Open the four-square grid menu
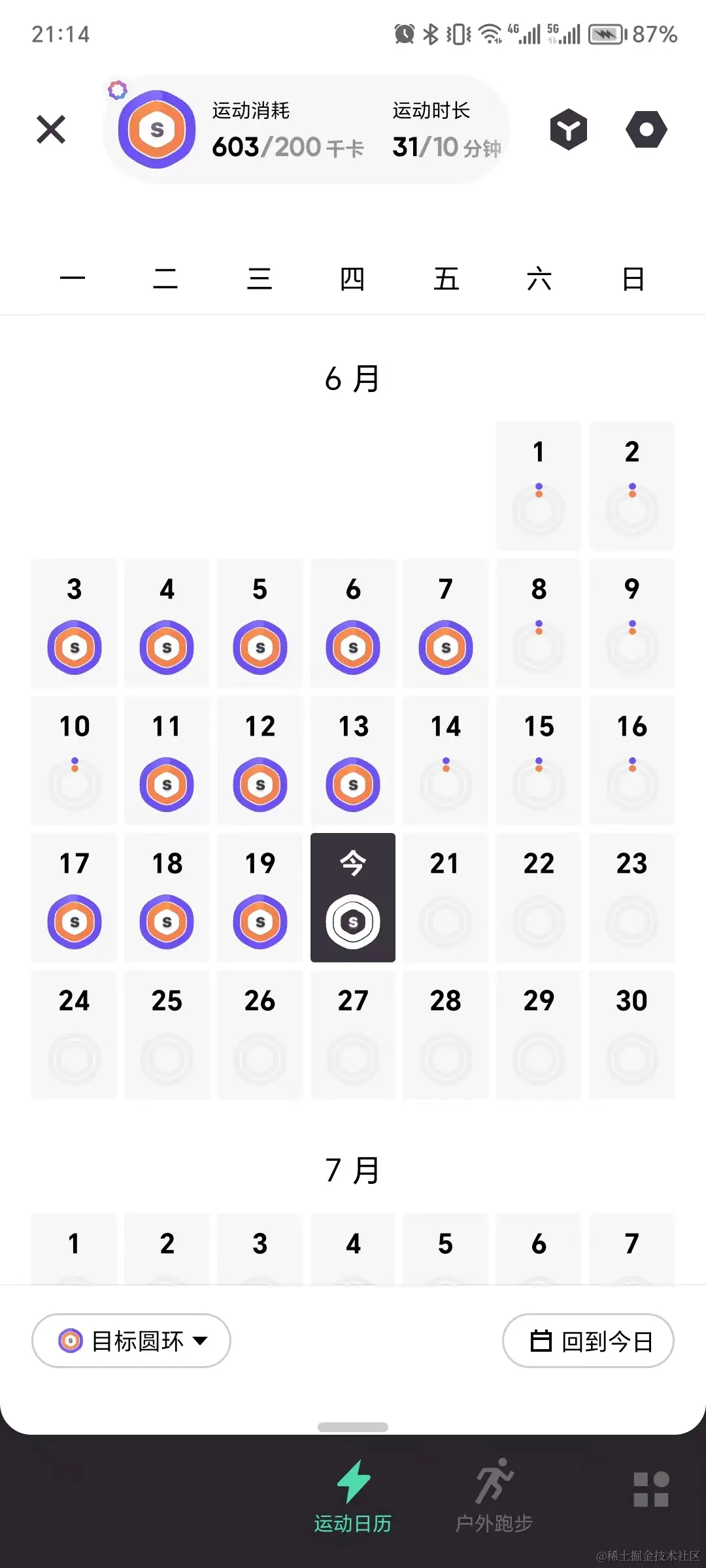Viewport: 706px width, 1568px height. click(x=651, y=1490)
